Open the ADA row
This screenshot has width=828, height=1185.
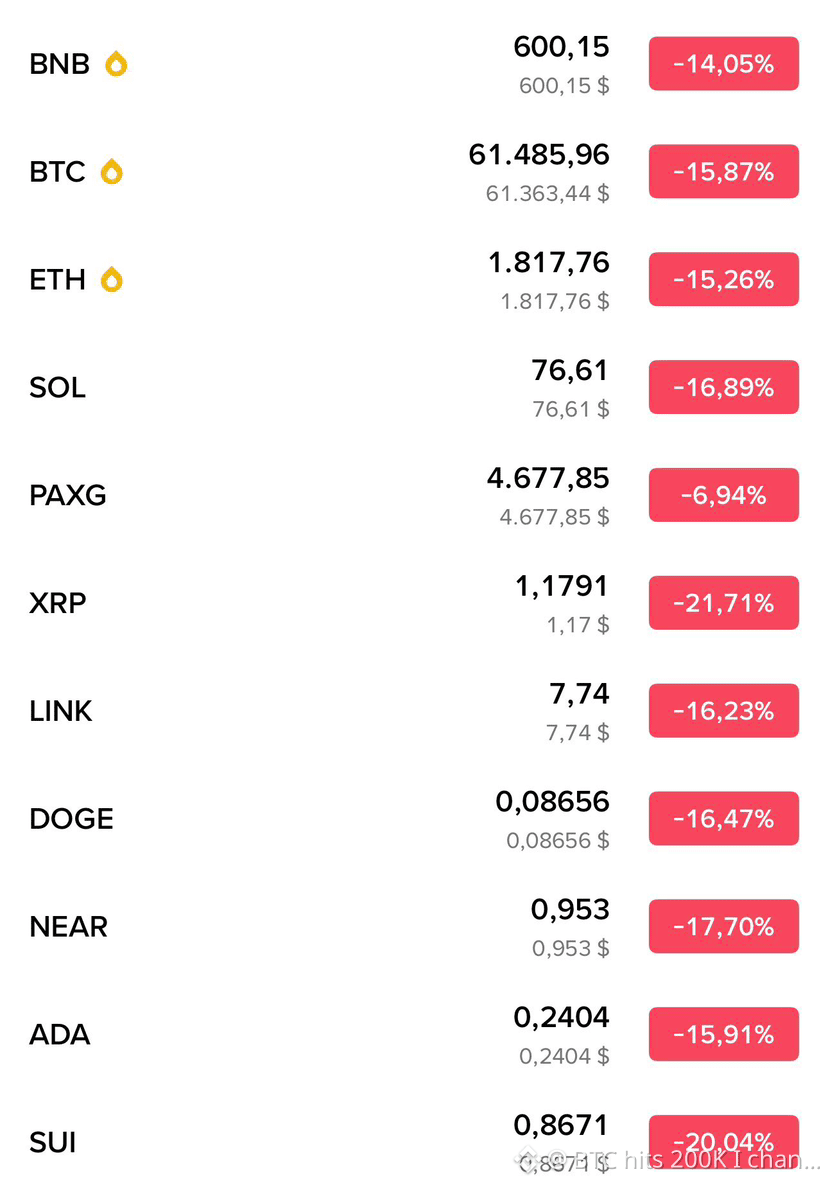coord(414,1035)
